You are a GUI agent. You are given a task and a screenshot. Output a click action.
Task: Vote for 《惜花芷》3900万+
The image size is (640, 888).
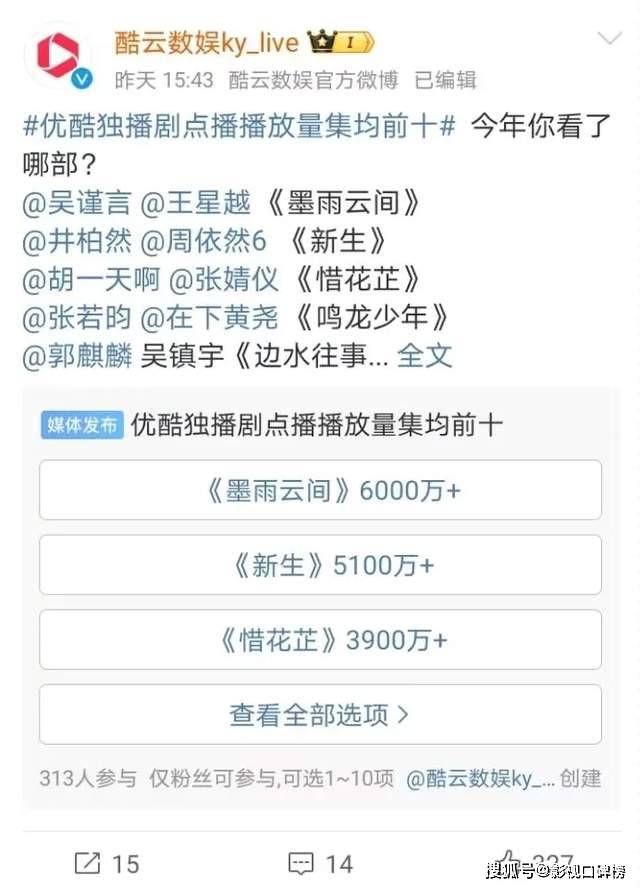click(x=320, y=640)
